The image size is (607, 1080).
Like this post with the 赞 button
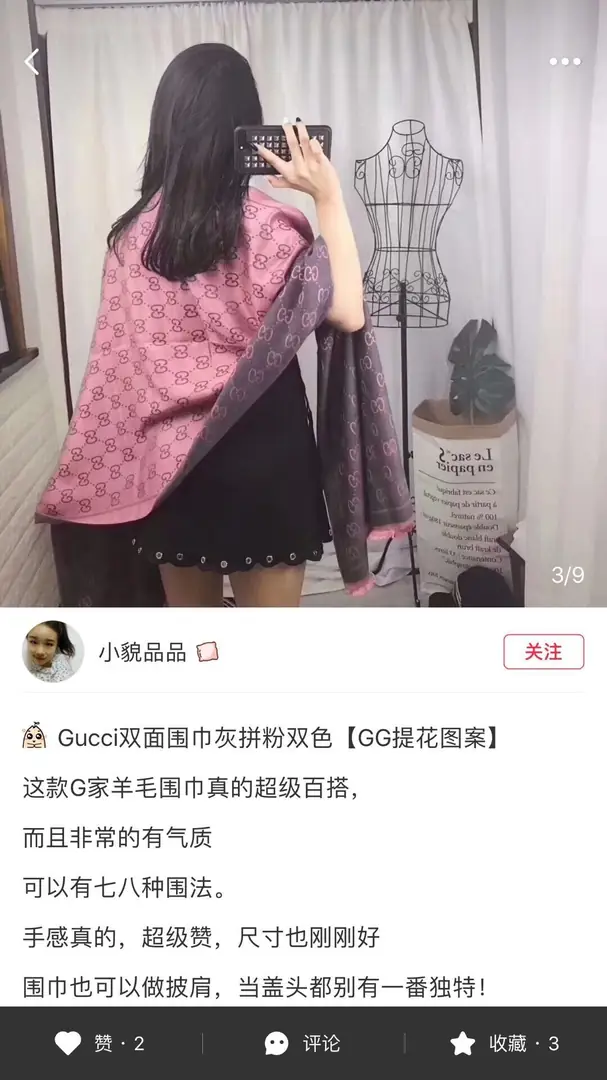point(100,1044)
